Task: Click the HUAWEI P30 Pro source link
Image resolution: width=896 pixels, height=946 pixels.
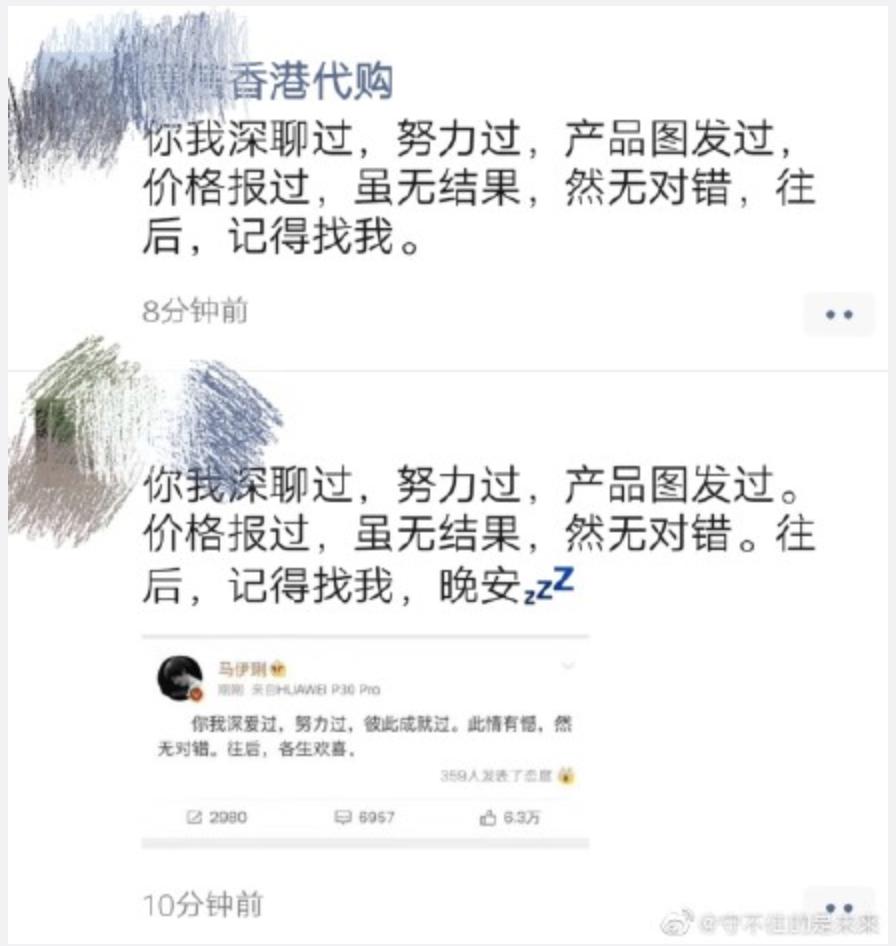Action: [x=322, y=690]
